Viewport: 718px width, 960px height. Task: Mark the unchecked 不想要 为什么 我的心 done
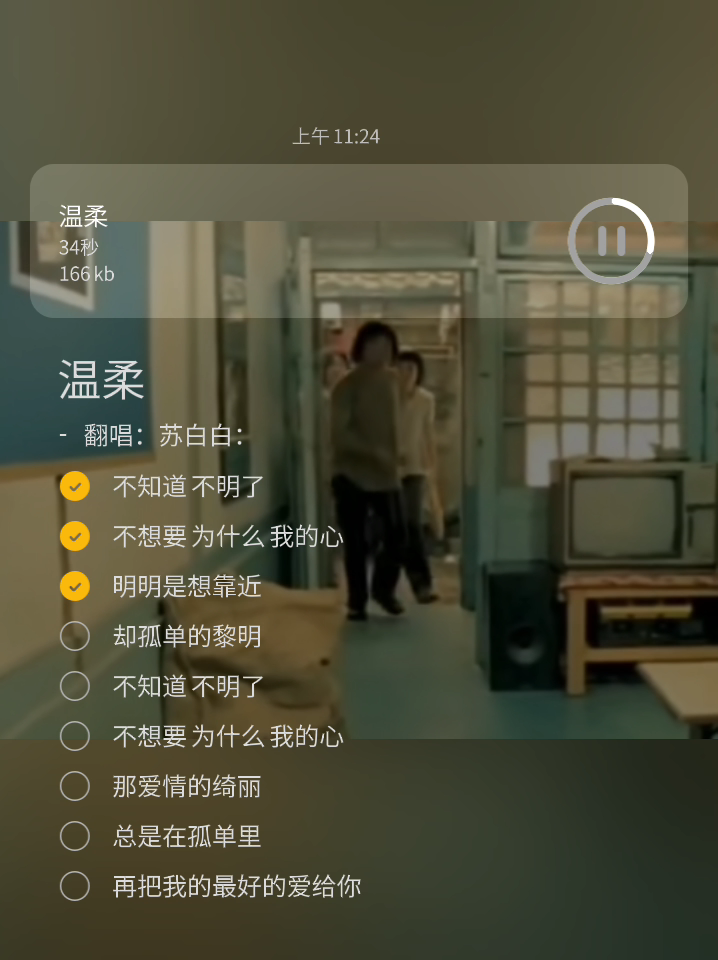point(75,736)
